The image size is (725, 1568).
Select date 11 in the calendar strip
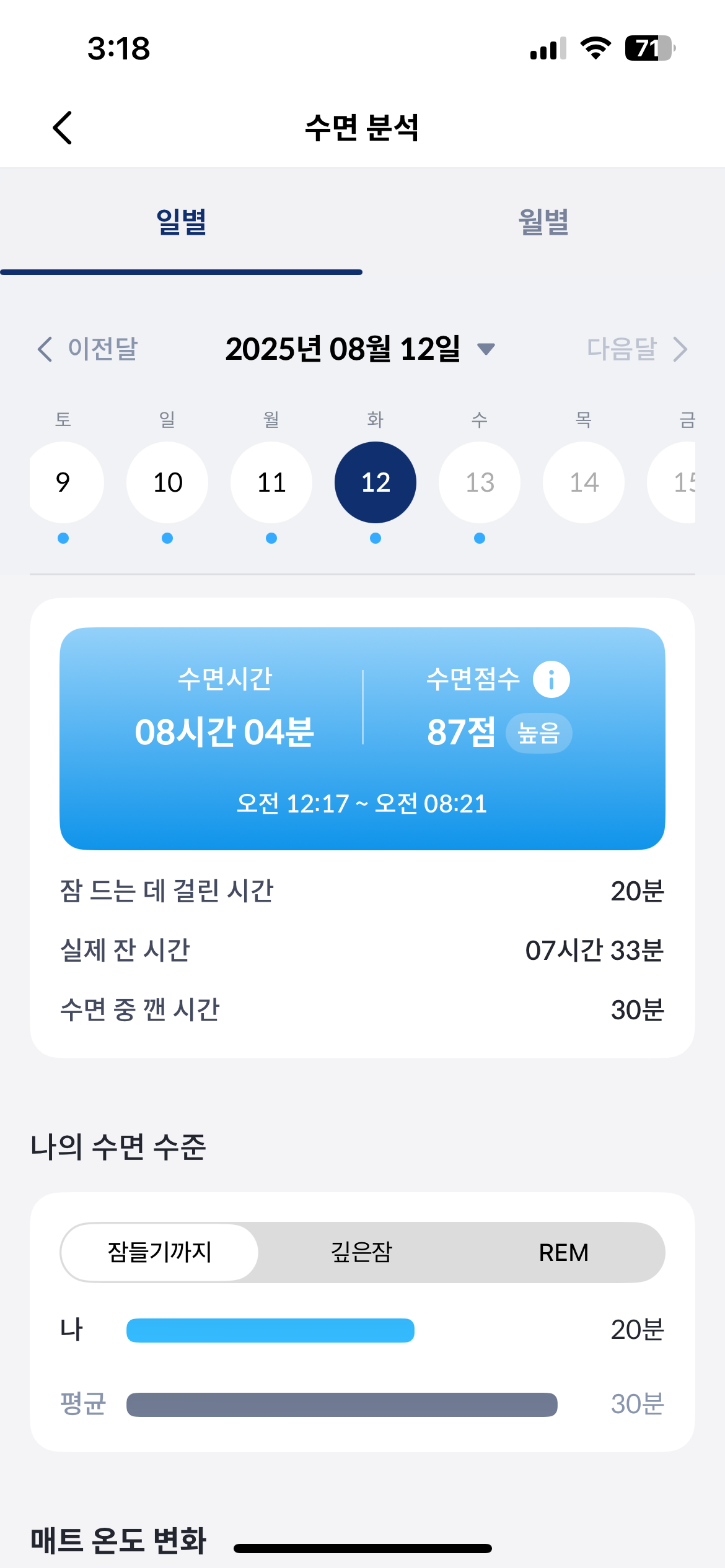pos(271,482)
